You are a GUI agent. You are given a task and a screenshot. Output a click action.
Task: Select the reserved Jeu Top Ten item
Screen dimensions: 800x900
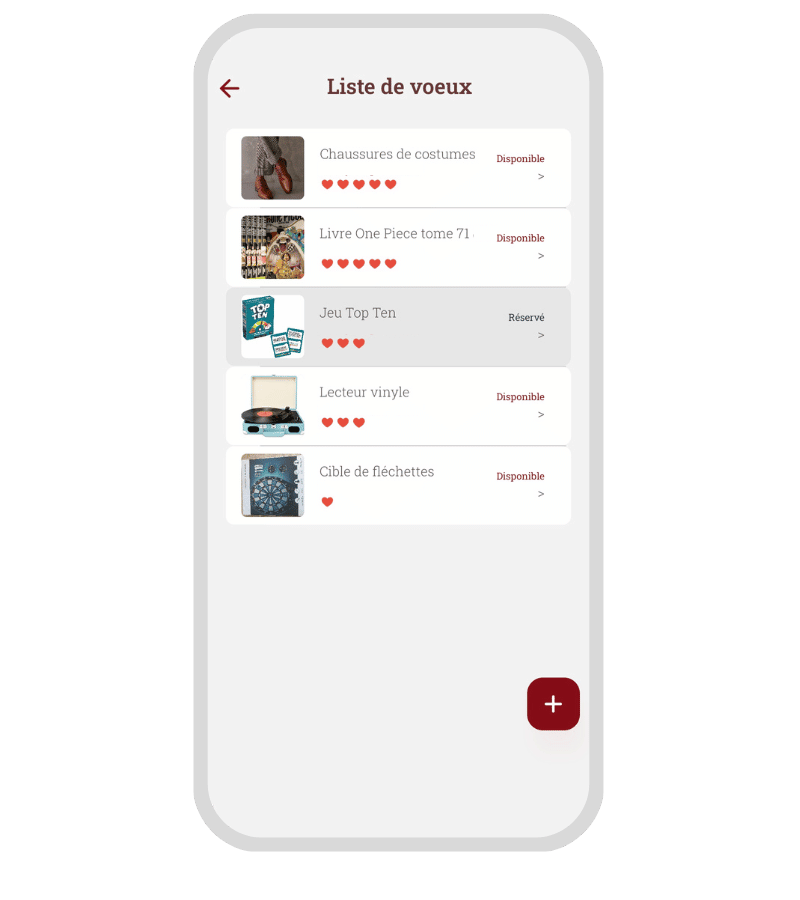coord(398,326)
